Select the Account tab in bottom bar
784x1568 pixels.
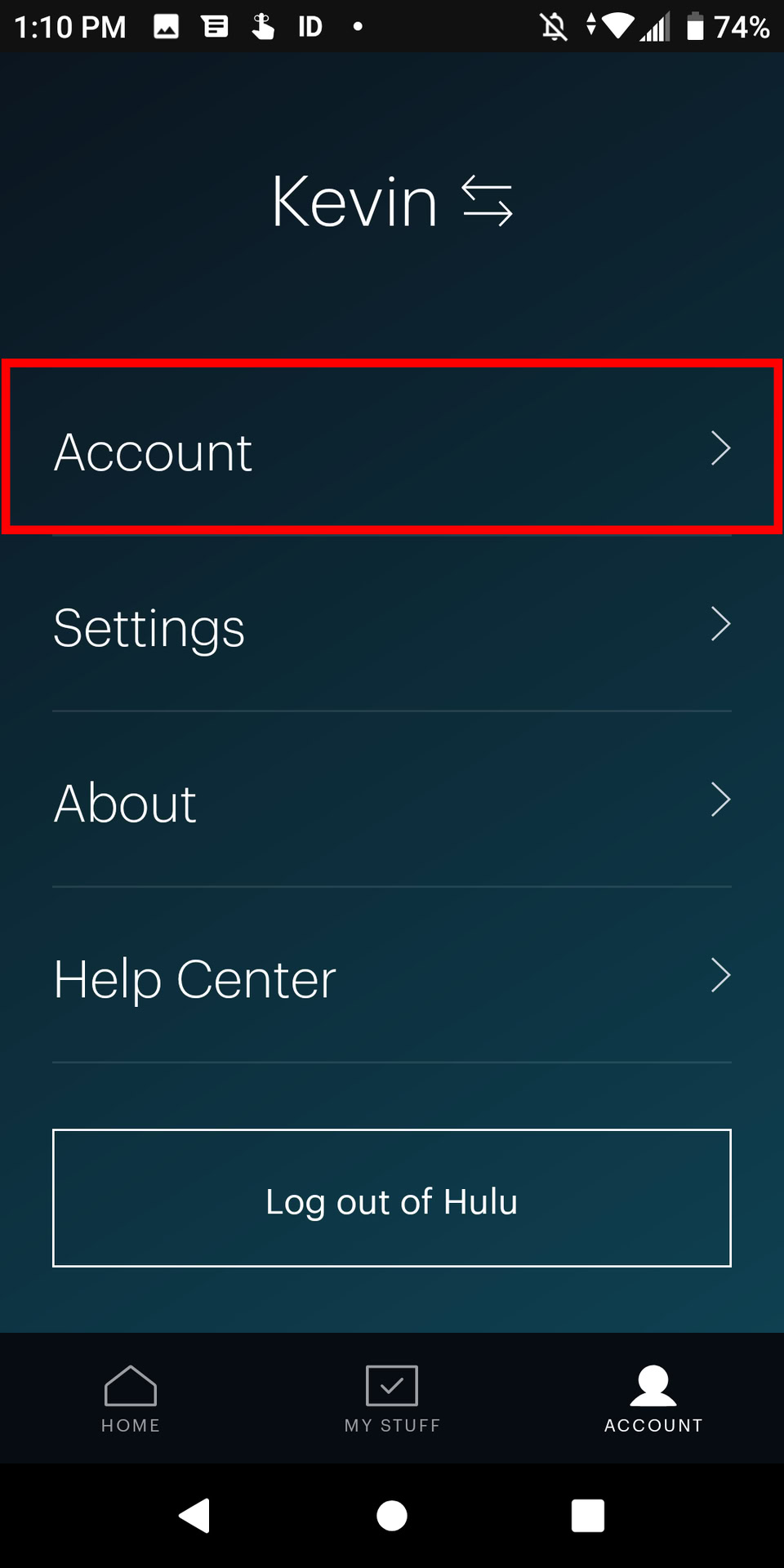(x=653, y=1399)
